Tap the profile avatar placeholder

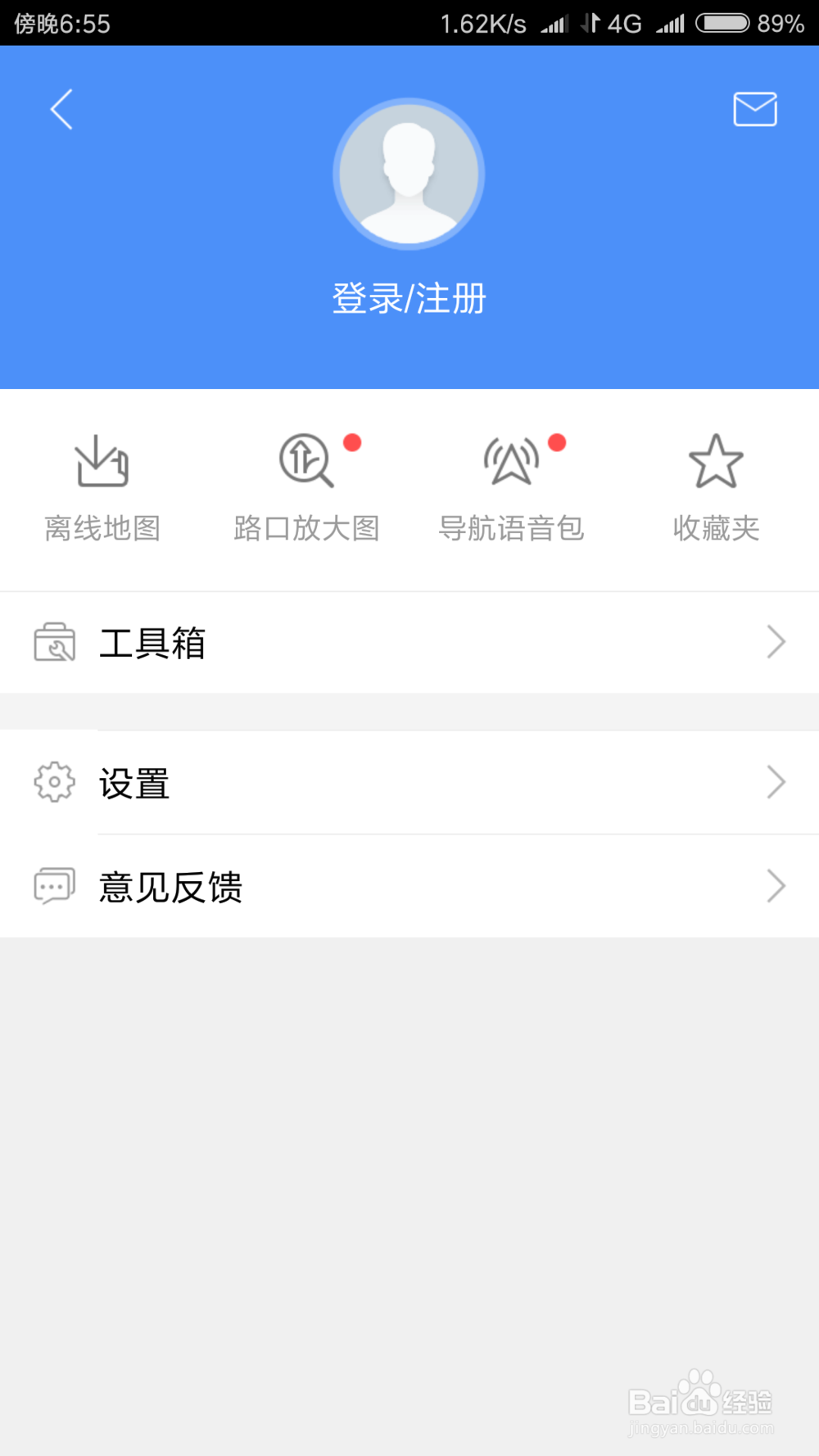409,174
